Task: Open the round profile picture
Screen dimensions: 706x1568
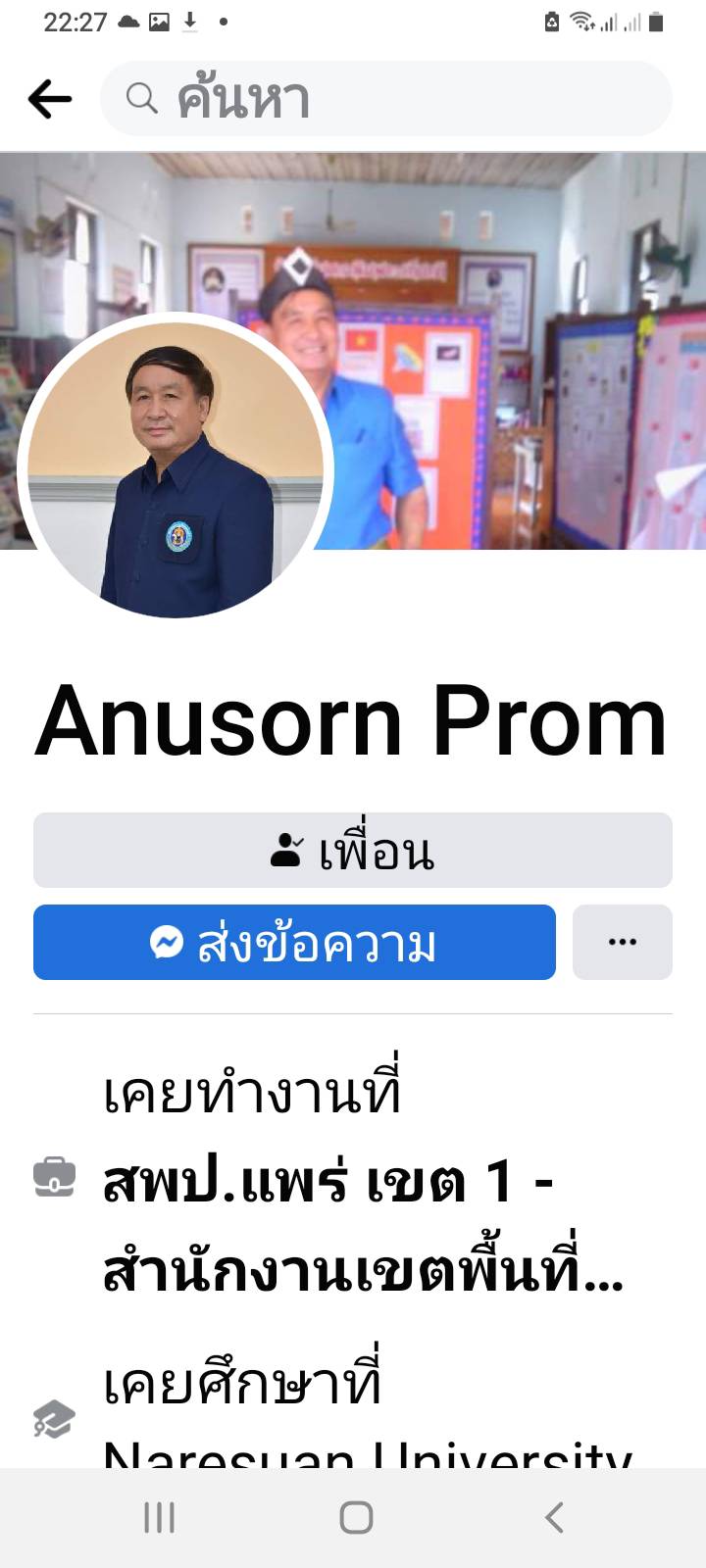Action: click(x=176, y=469)
